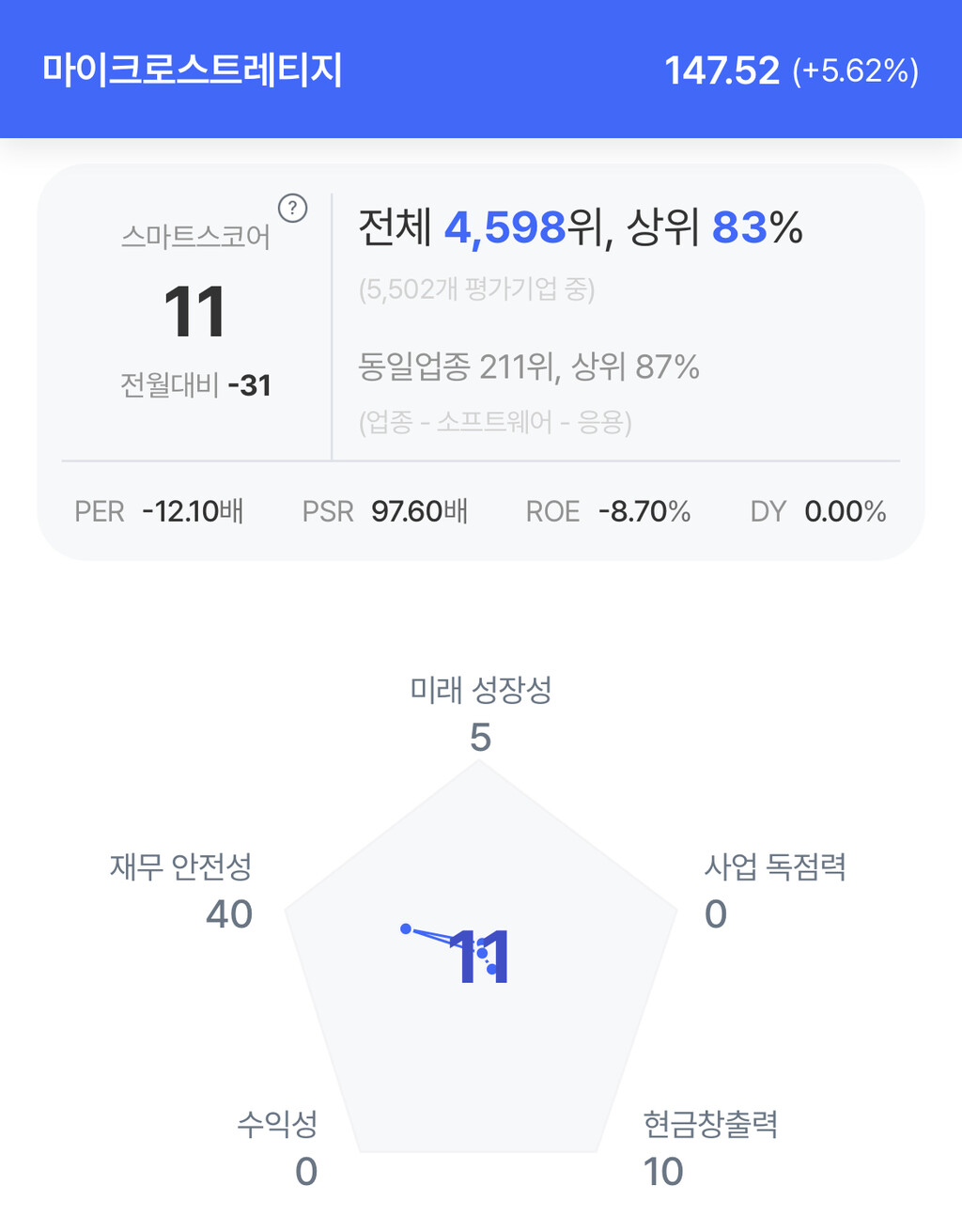Open the smart score help question mark
Viewport: 962px width, 1232px height.
[293, 208]
